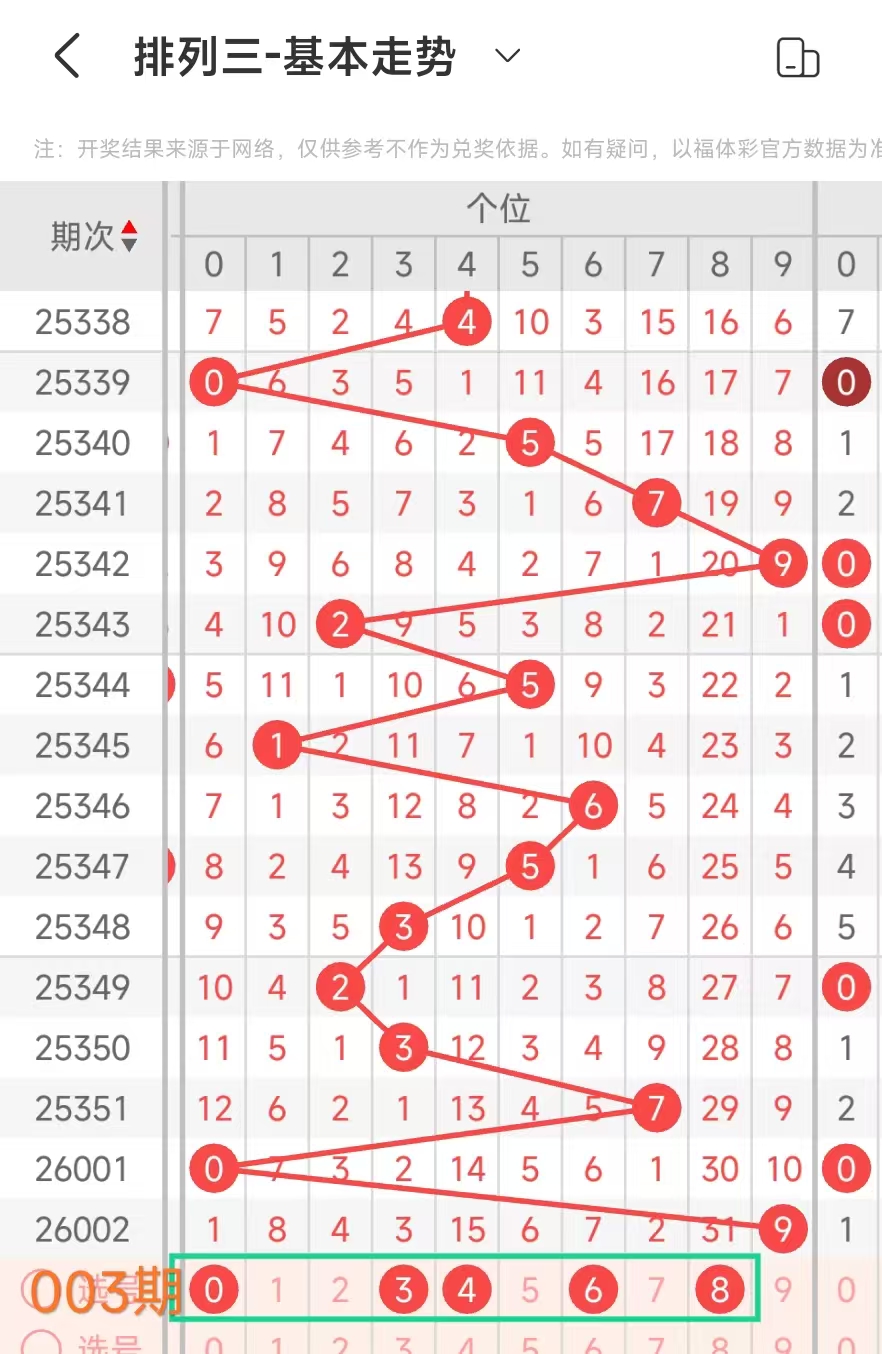Tap the screen orientation switch icon
The width and height of the screenshot is (882, 1354).
pyautogui.click(x=797, y=58)
